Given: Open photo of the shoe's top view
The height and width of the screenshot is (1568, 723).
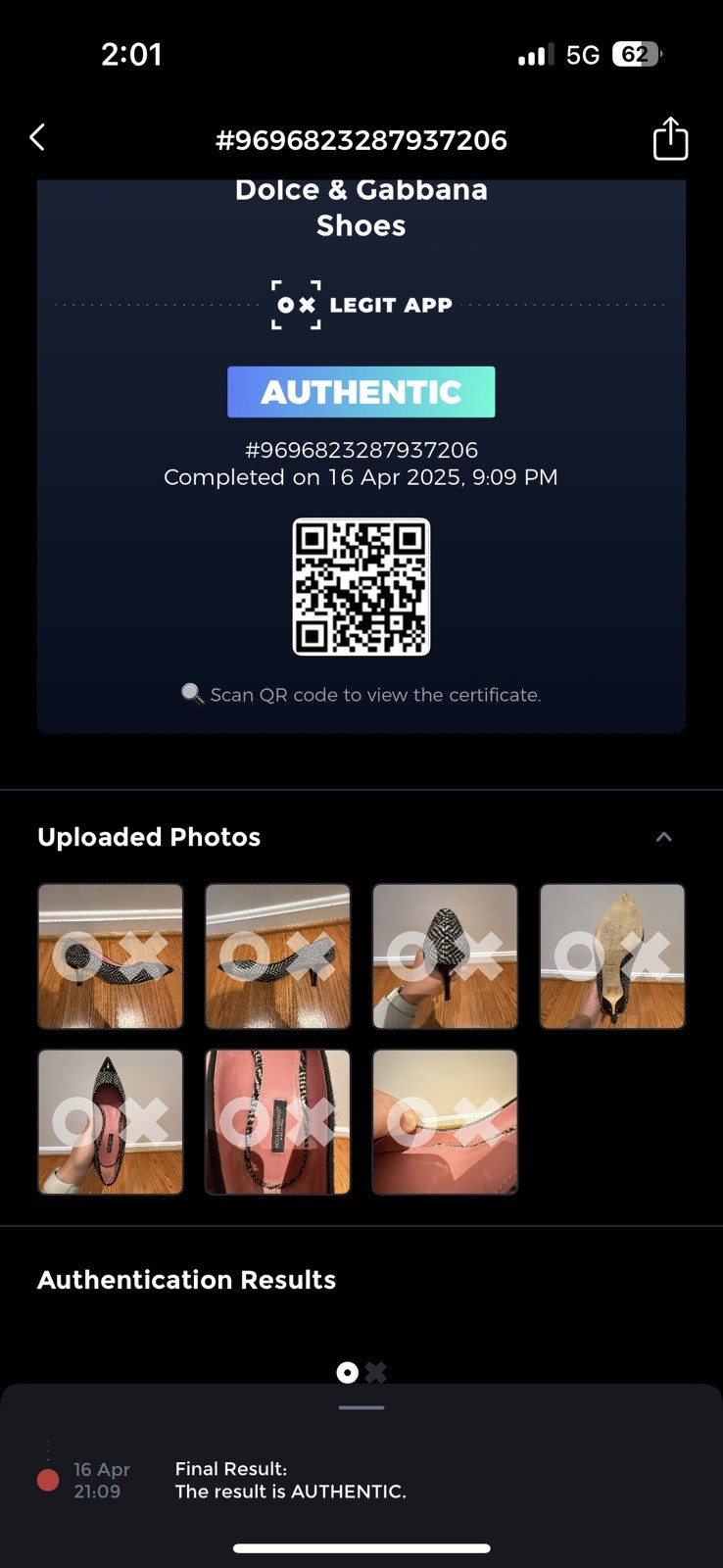Looking at the screenshot, I should [x=111, y=1122].
